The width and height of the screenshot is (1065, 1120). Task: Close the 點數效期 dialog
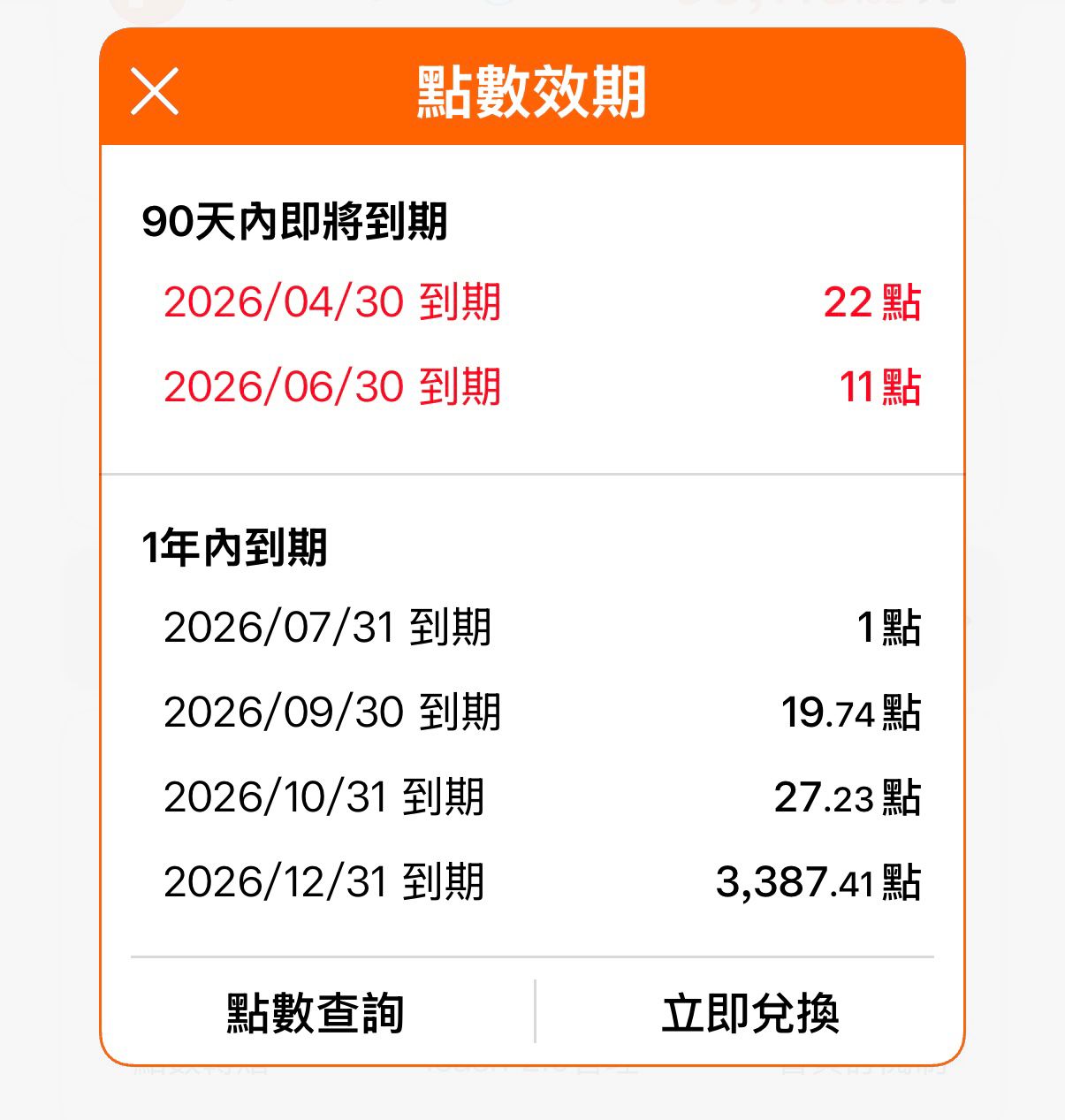coord(155,91)
